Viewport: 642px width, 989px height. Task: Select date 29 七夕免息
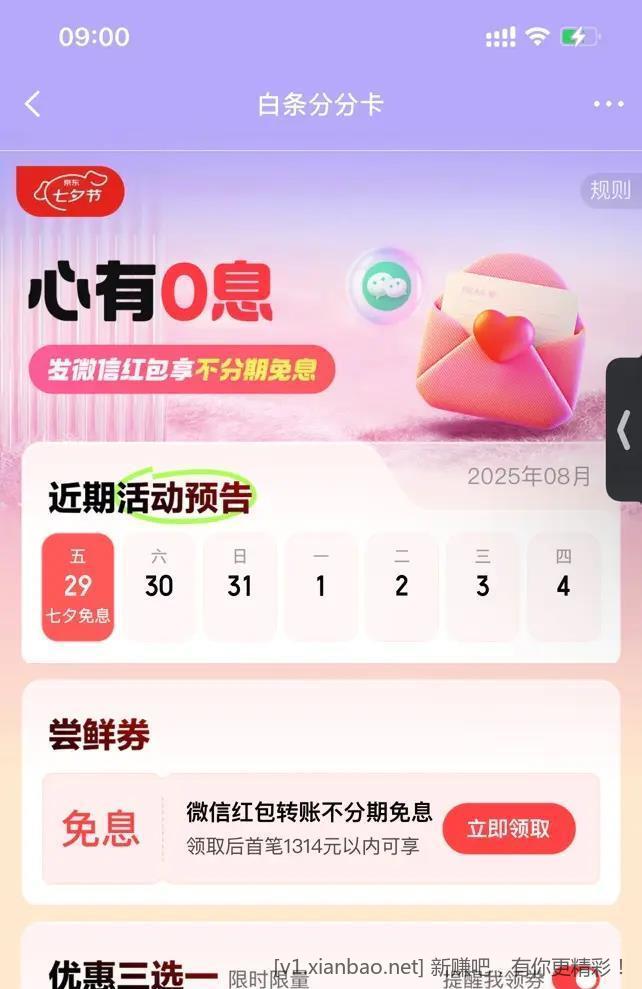[x=78, y=587]
